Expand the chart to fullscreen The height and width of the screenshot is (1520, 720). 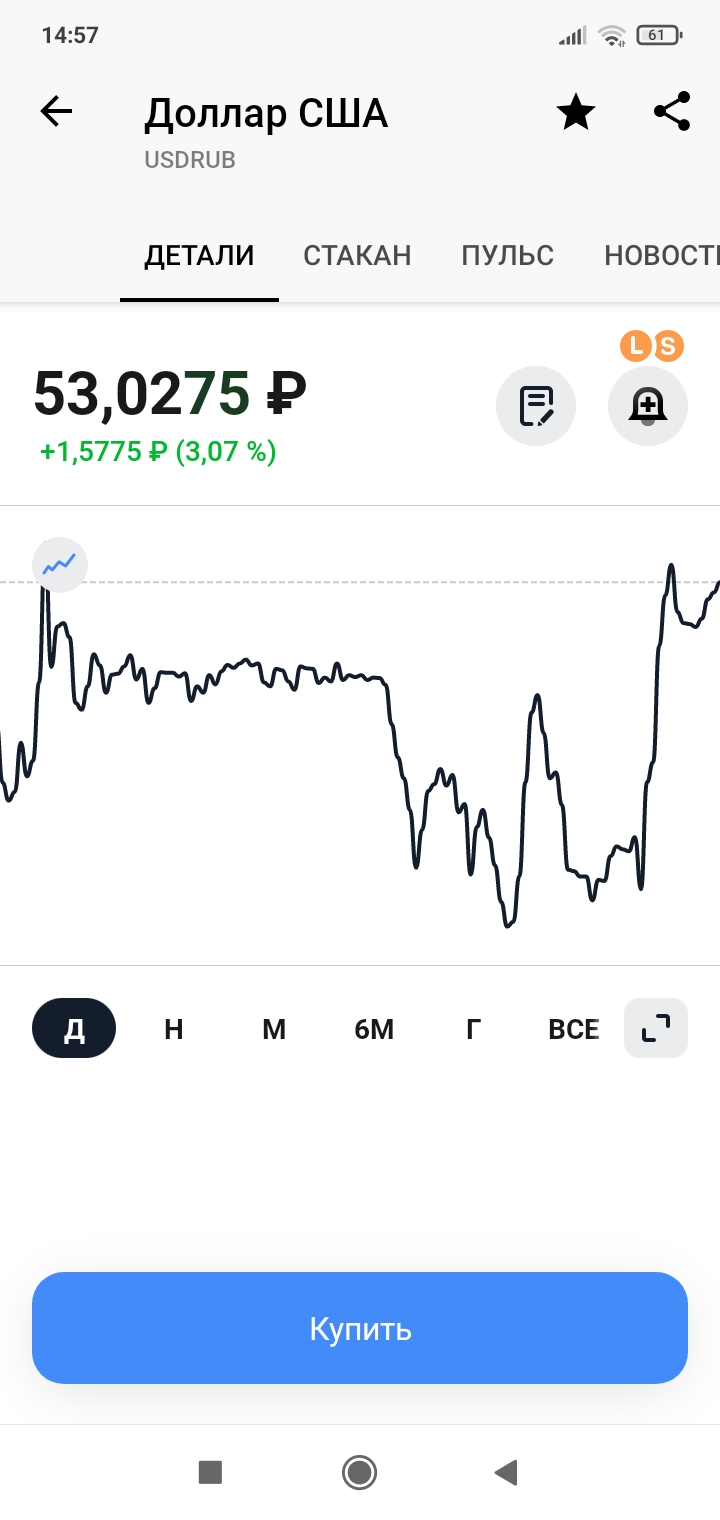[656, 1028]
